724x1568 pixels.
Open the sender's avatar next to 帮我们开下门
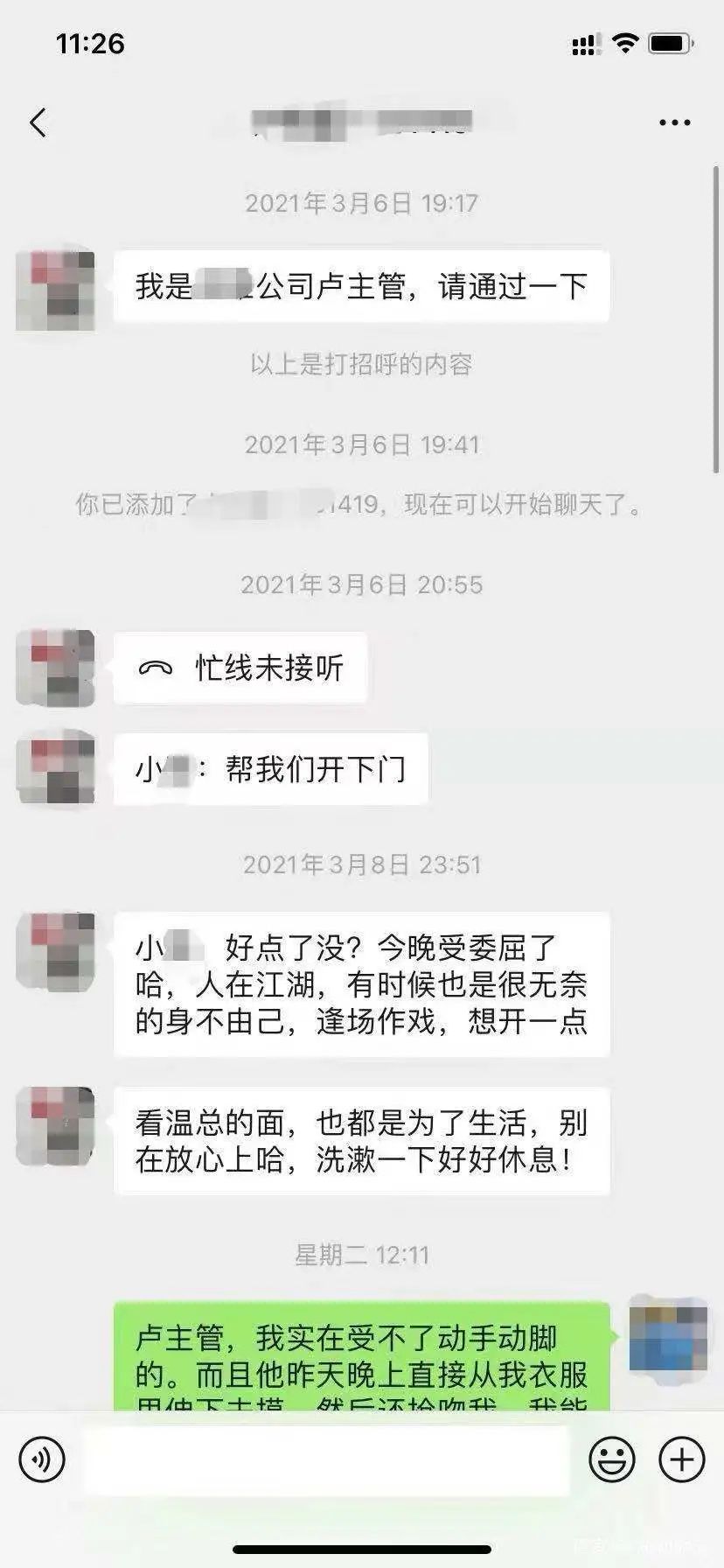point(56,768)
